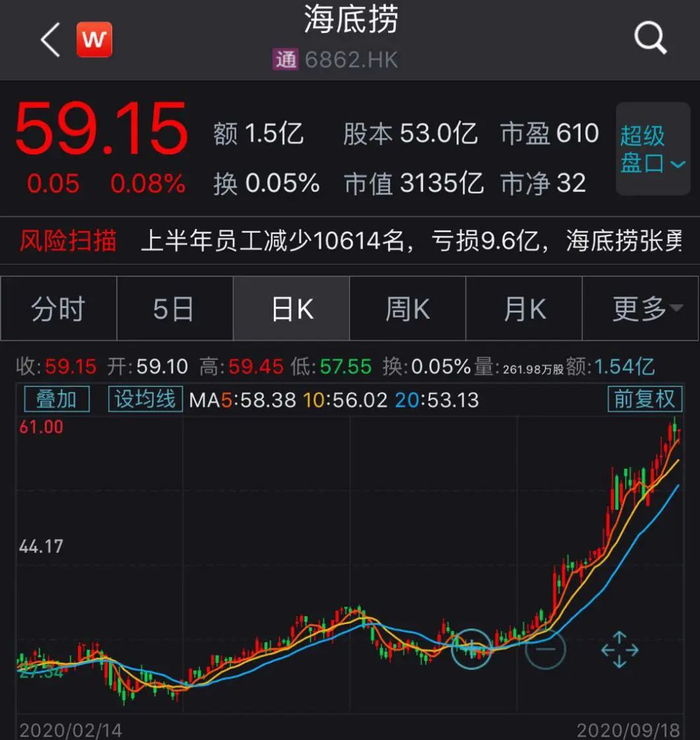Open the red W home icon
Screen dimensions: 700x740
(94, 40)
